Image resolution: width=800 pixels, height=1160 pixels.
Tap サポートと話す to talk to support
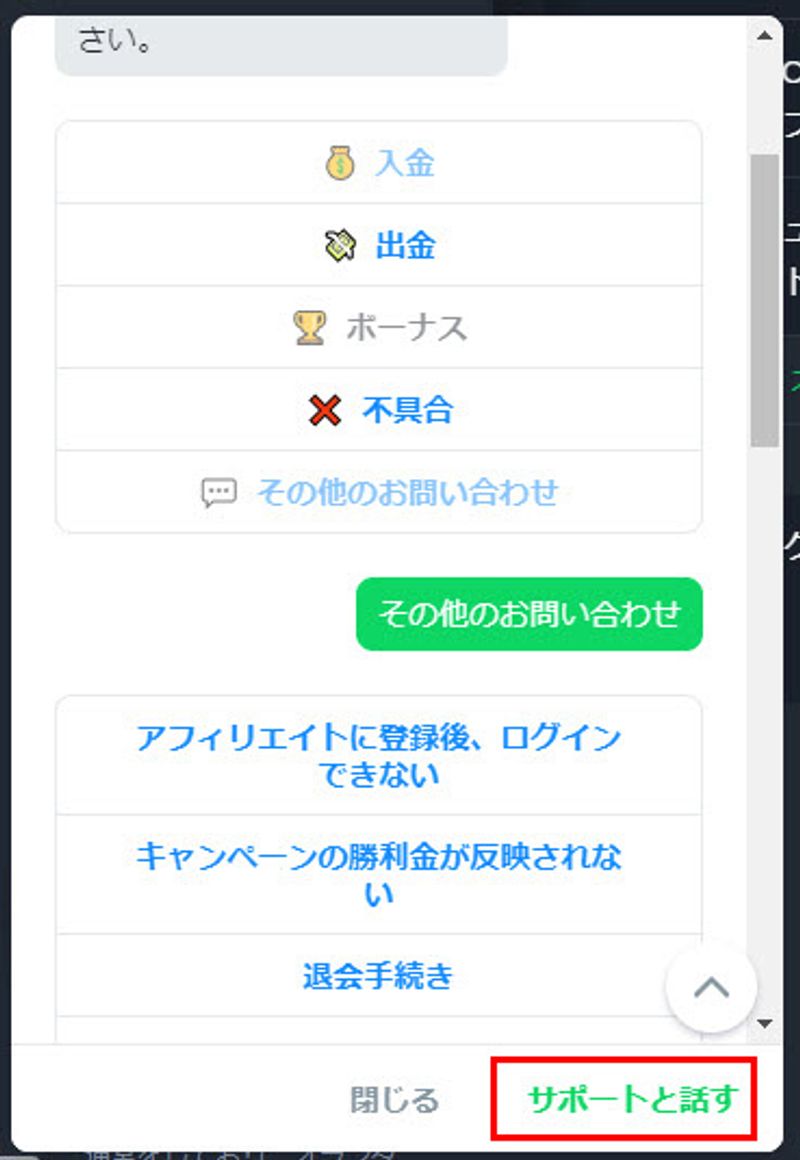[632, 1099]
